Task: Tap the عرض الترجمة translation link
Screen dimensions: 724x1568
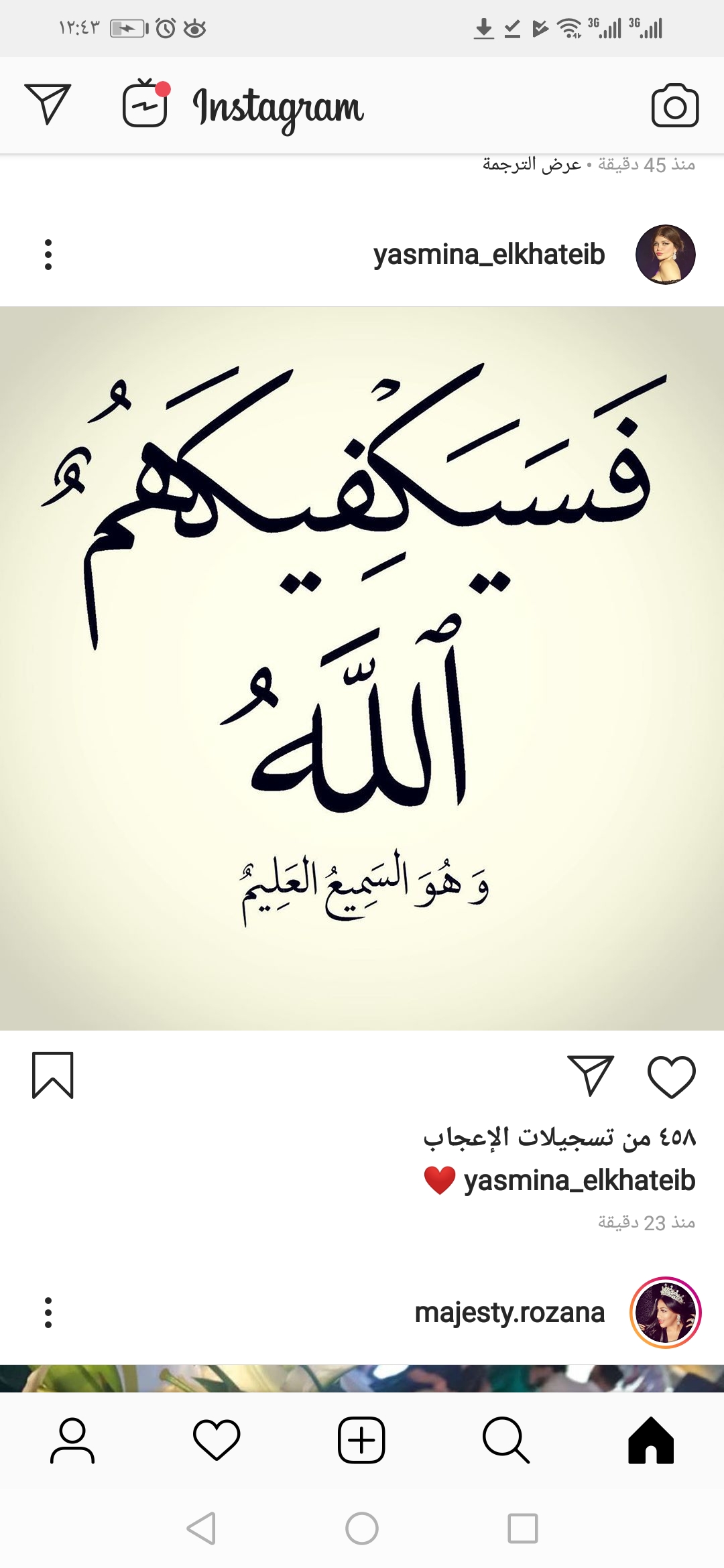Action: (532, 164)
